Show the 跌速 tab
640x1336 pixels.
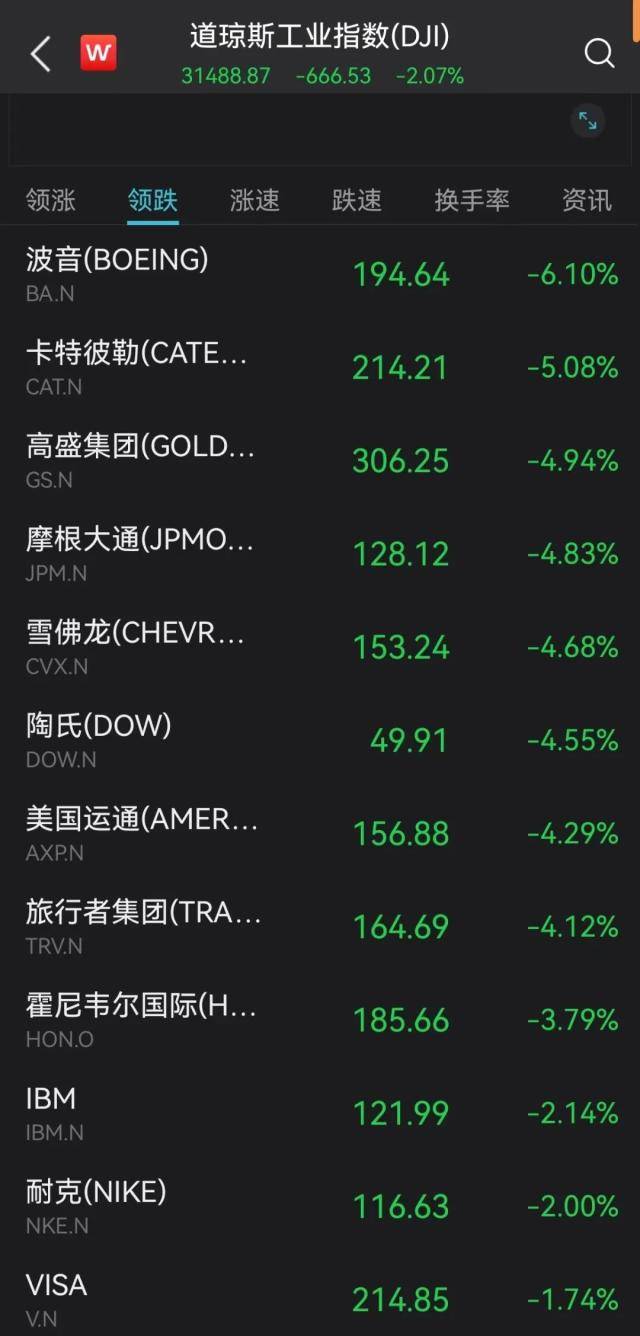356,200
